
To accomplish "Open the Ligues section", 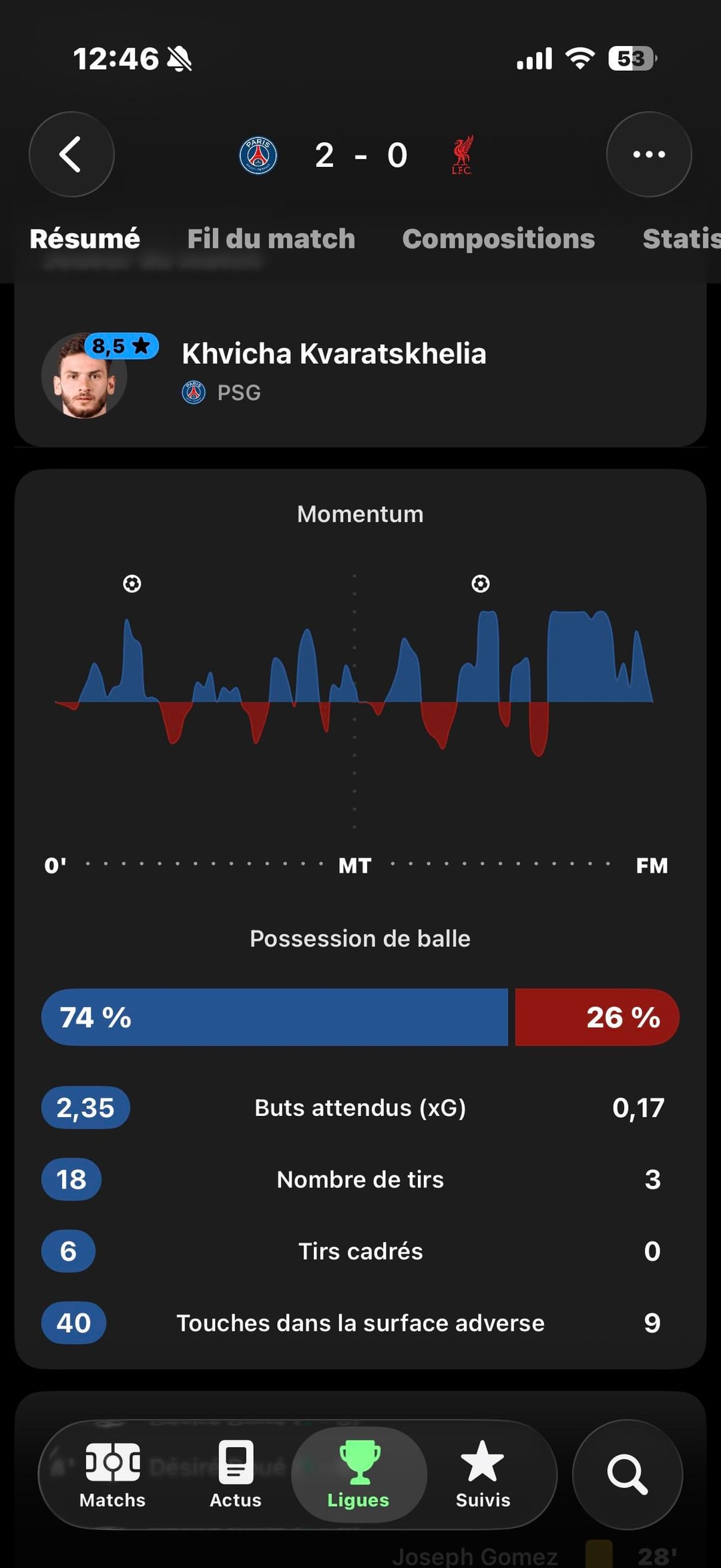I will pos(358,1475).
